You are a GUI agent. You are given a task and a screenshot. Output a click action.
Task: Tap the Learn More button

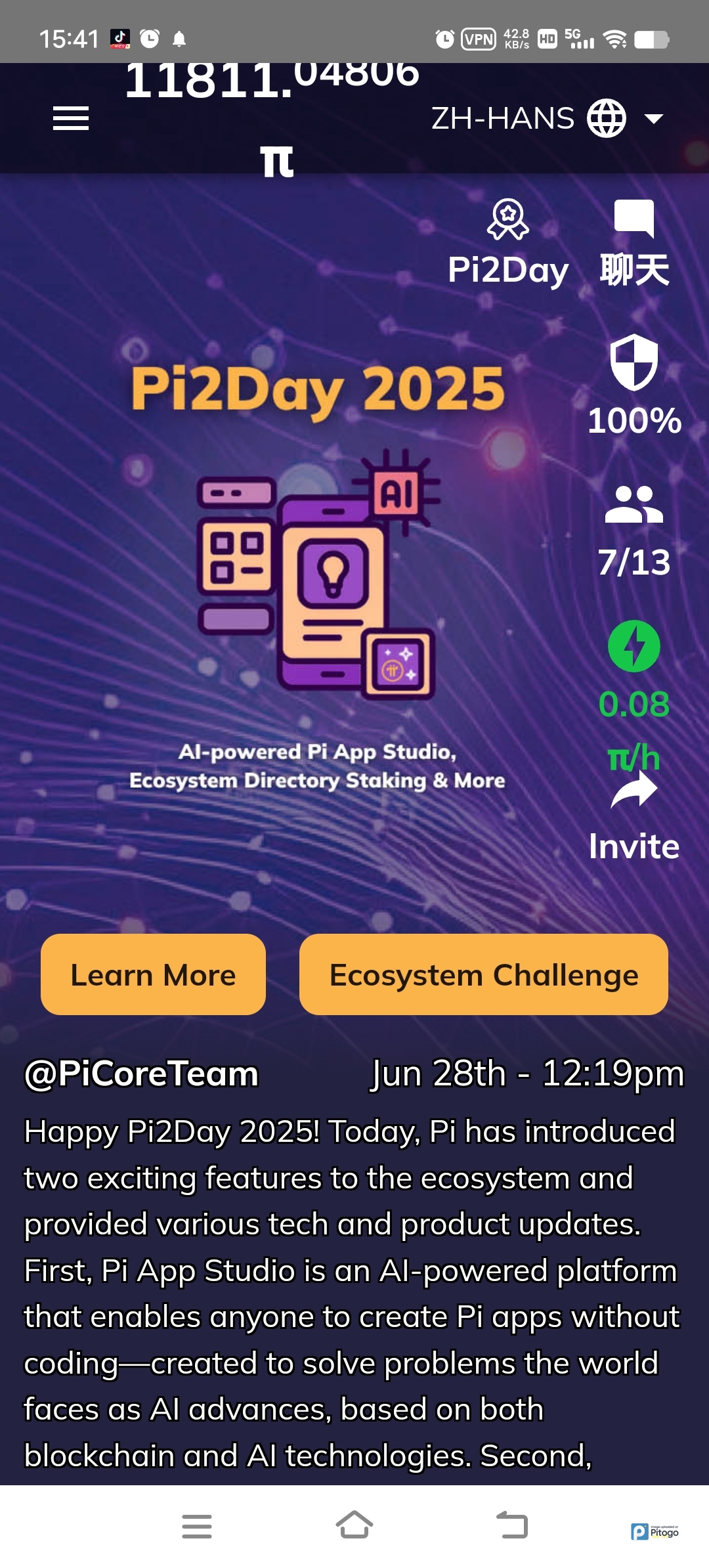click(x=153, y=974)
